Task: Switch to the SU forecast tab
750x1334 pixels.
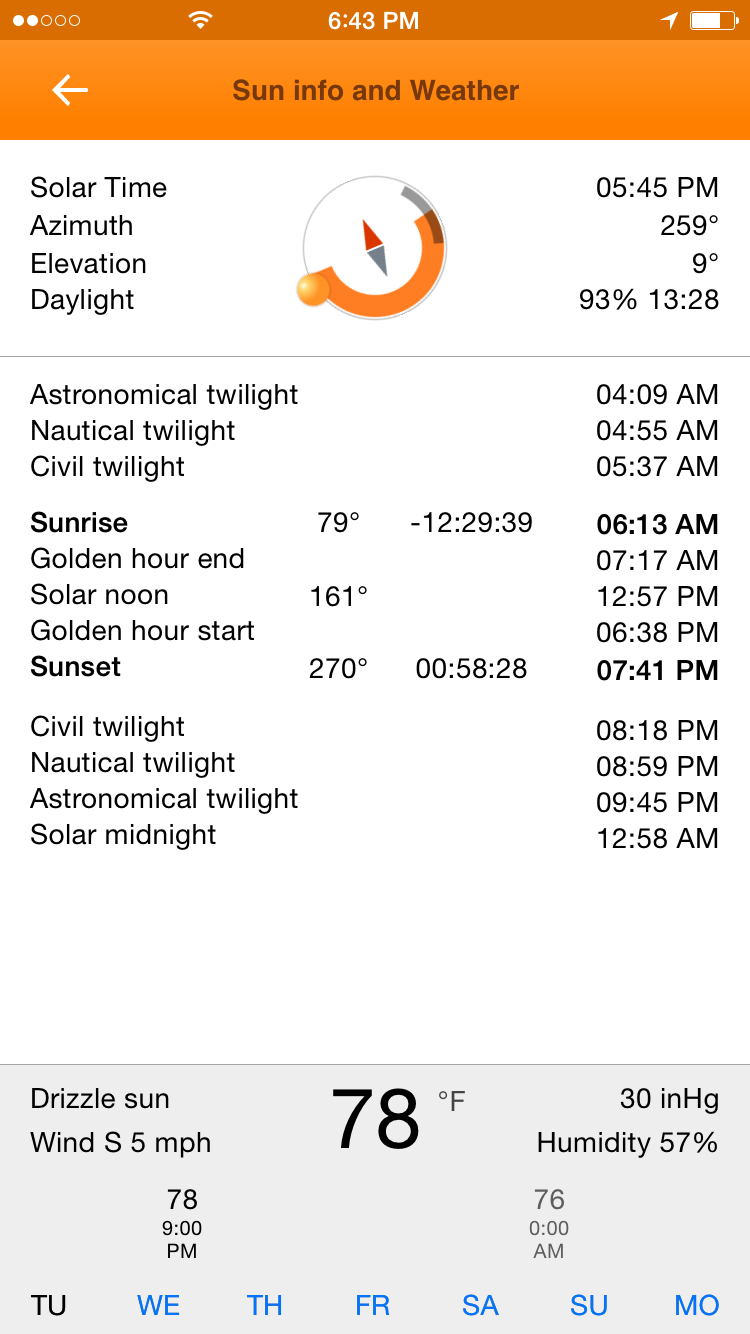Action: (589, 1305)
